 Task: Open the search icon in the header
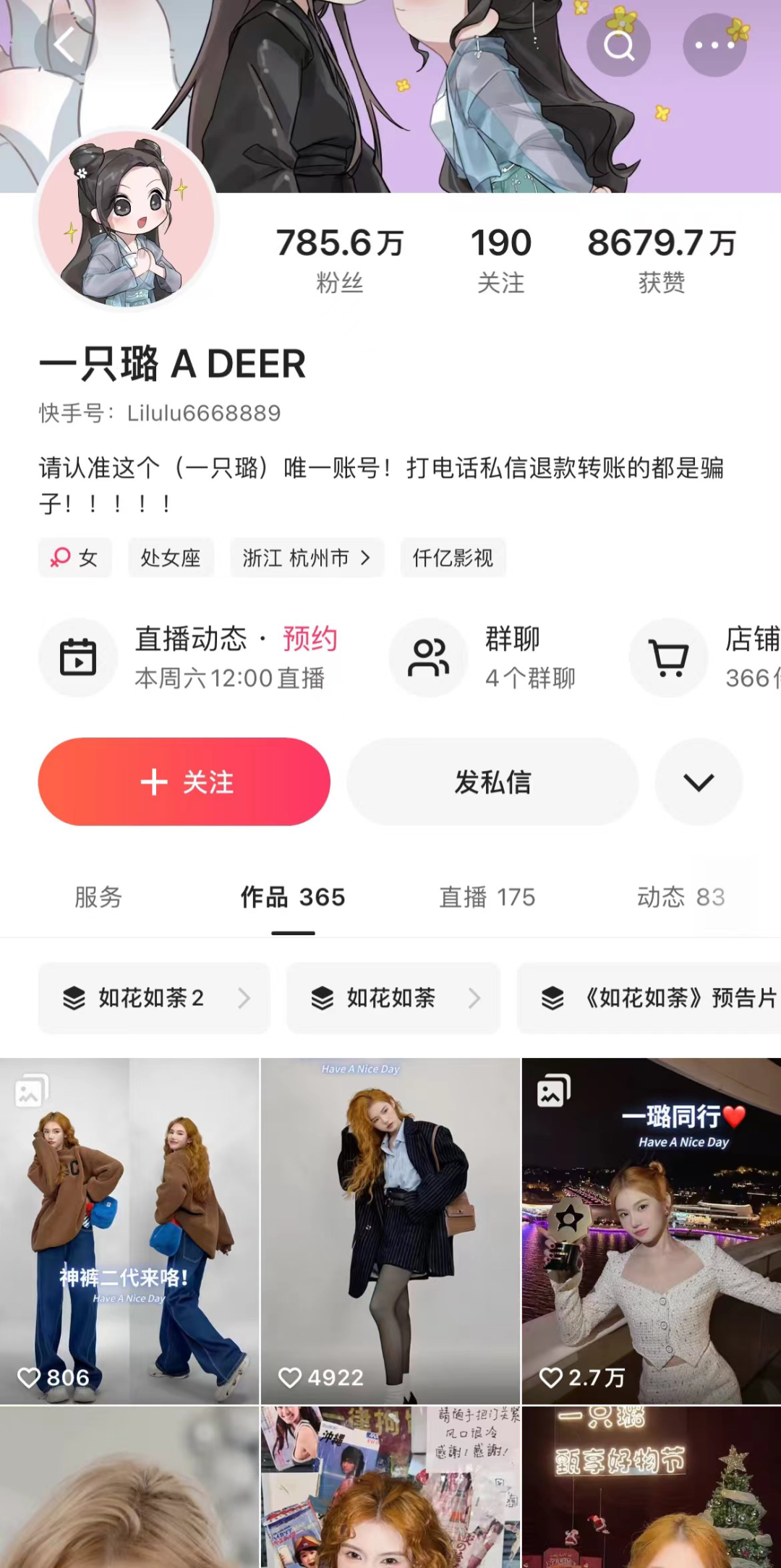(619, 46)
